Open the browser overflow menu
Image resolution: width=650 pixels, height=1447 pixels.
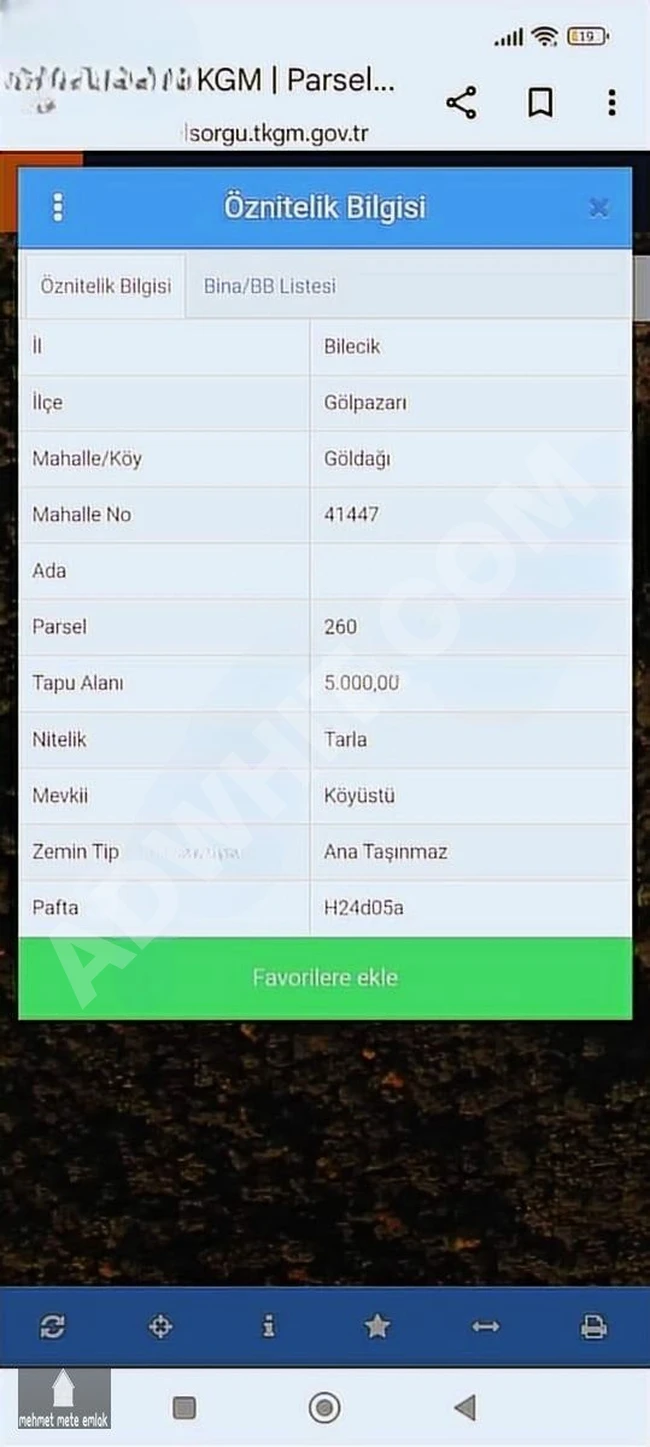click(611, 103)
